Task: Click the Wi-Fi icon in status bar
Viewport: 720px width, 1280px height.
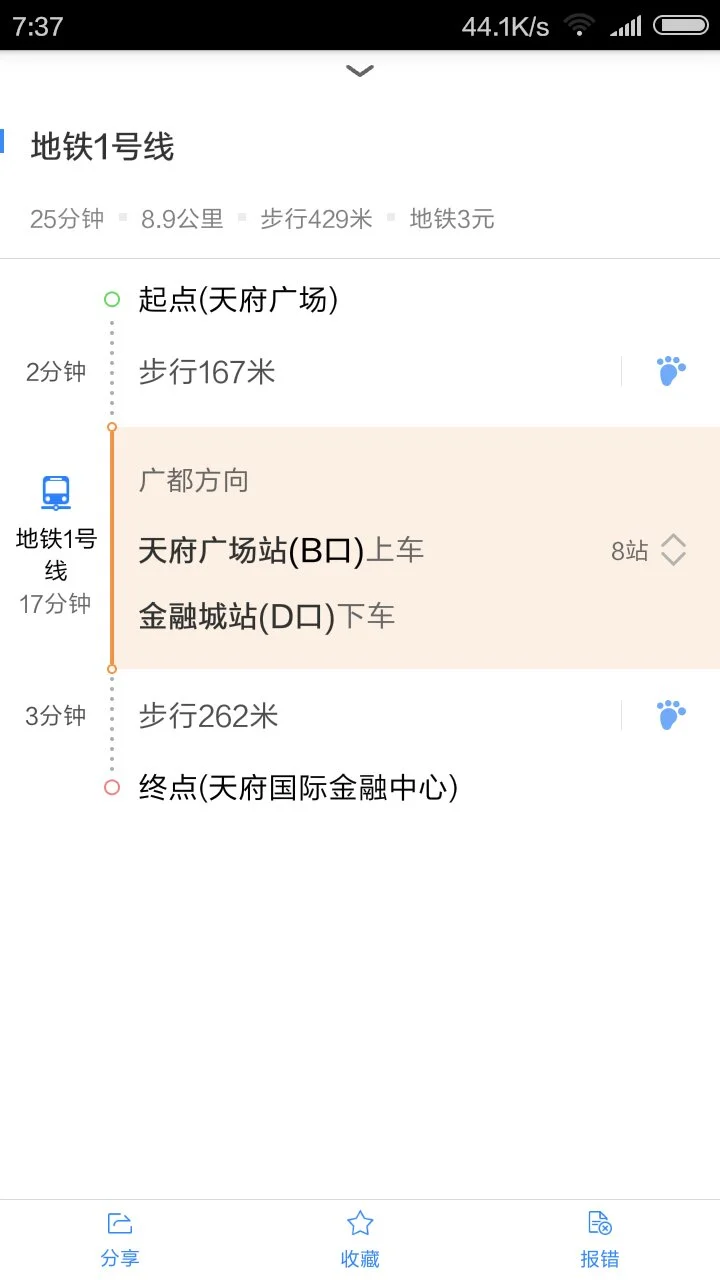Action: (578, 24)
